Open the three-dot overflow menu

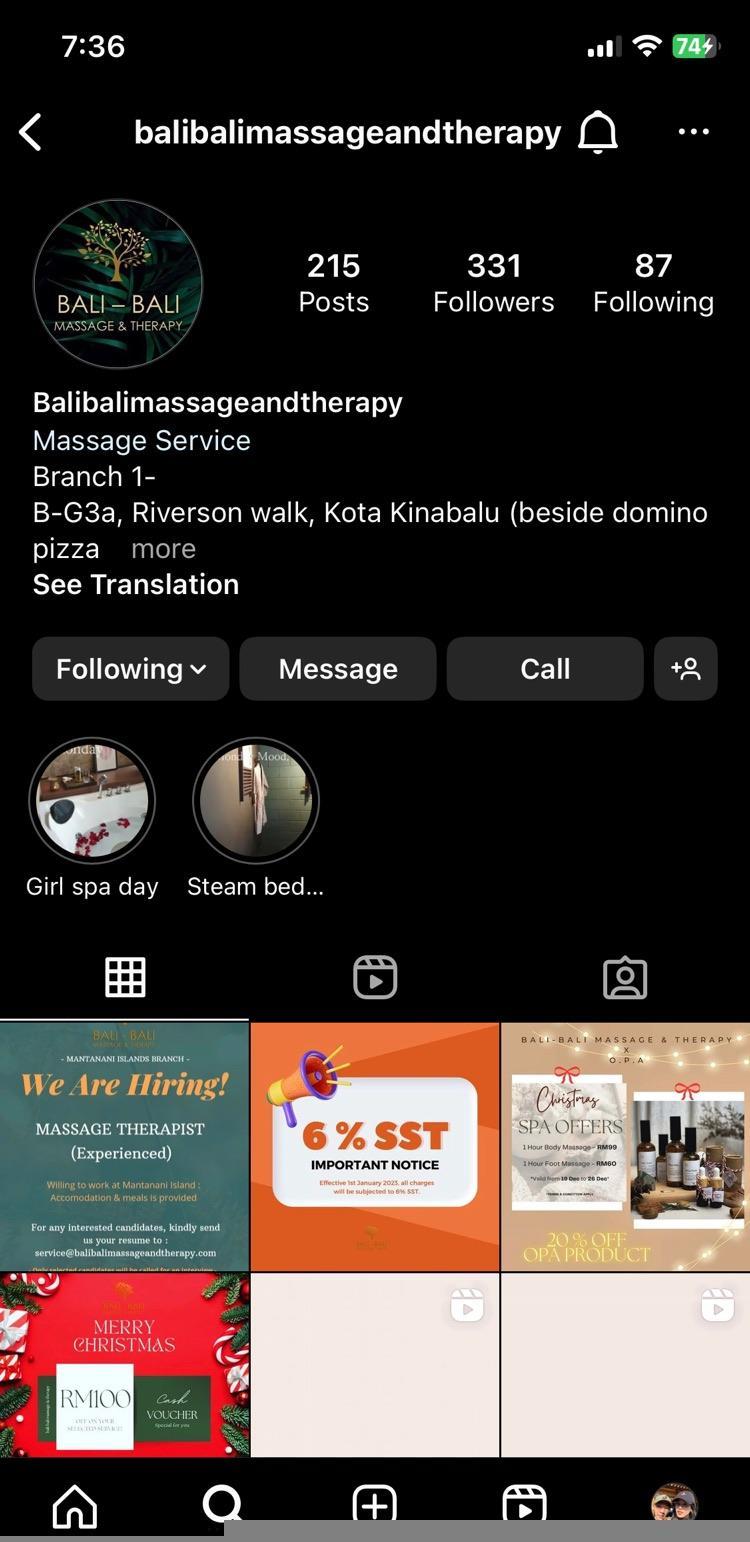[x=693, y=132]
